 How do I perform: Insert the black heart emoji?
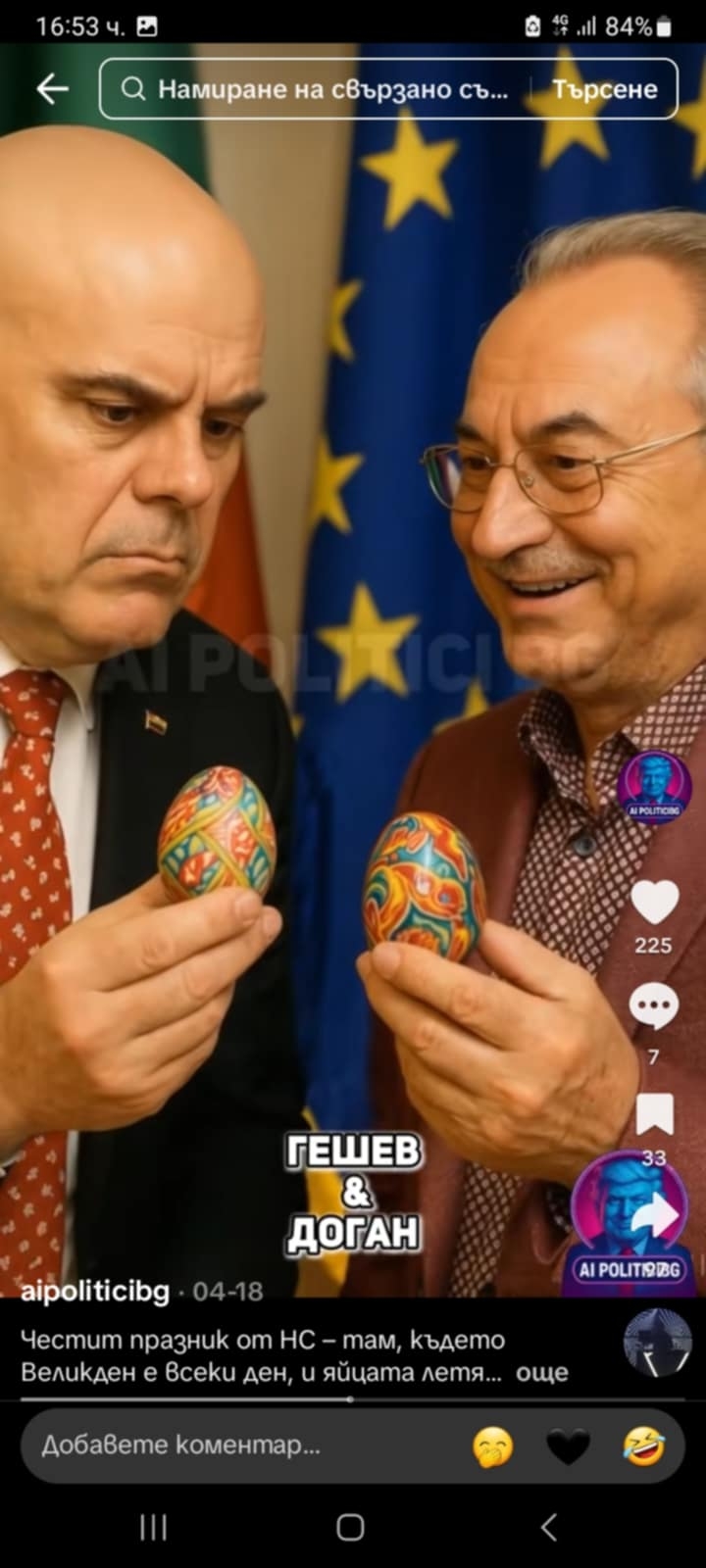pyautogui.click(x=568, y=1446)
